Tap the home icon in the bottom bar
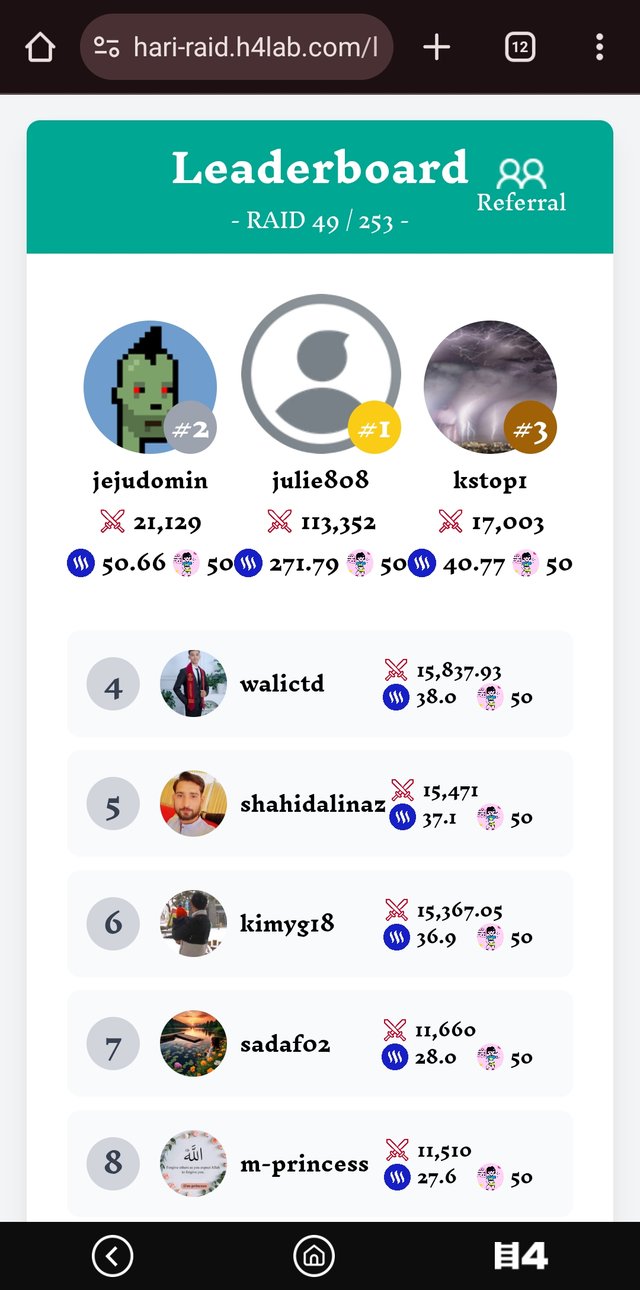Image resolution: width=640 pixels, height=1290 pixels. click(x=314, y=1256)
